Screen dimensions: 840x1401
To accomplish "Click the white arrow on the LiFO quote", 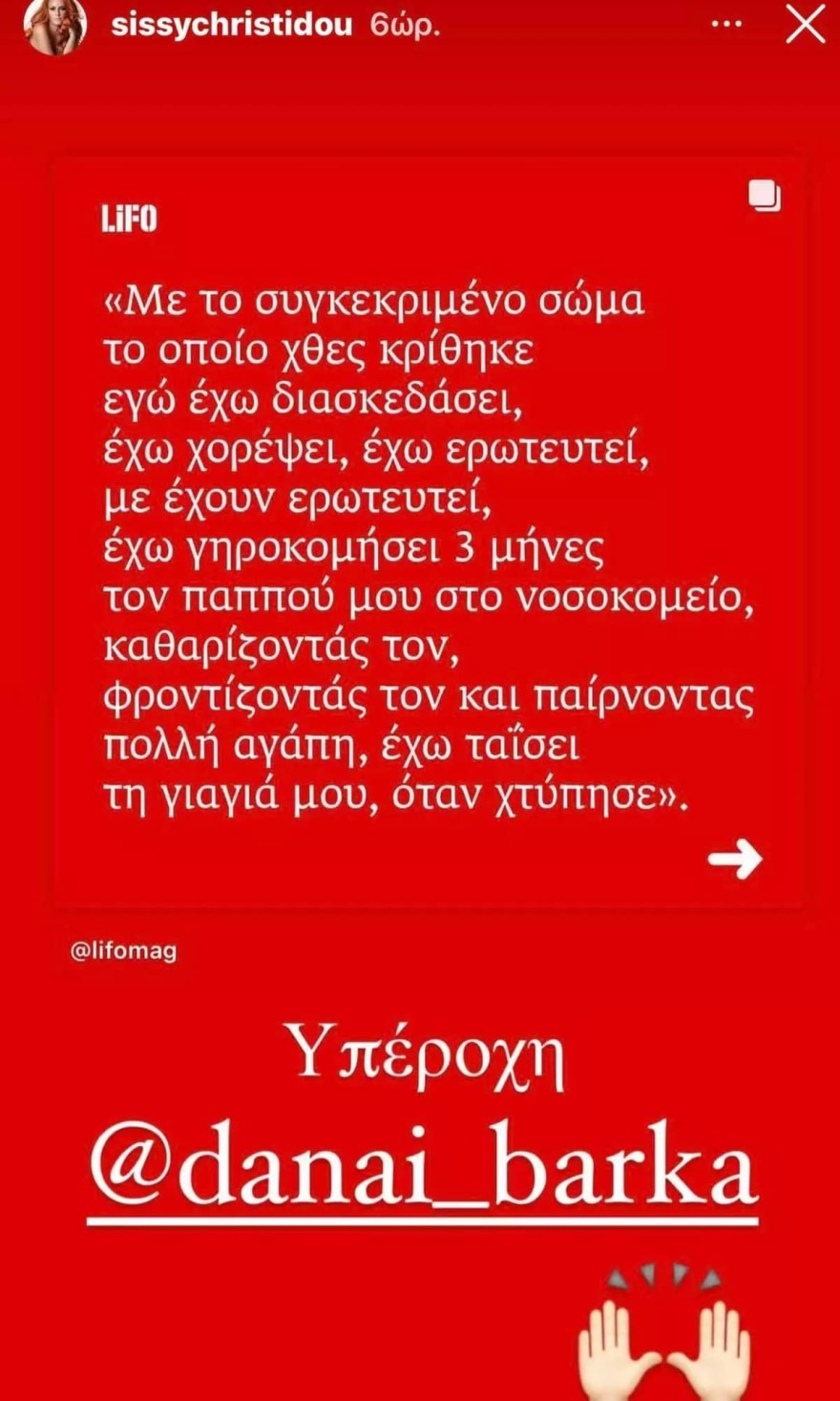I will [733, 859].
